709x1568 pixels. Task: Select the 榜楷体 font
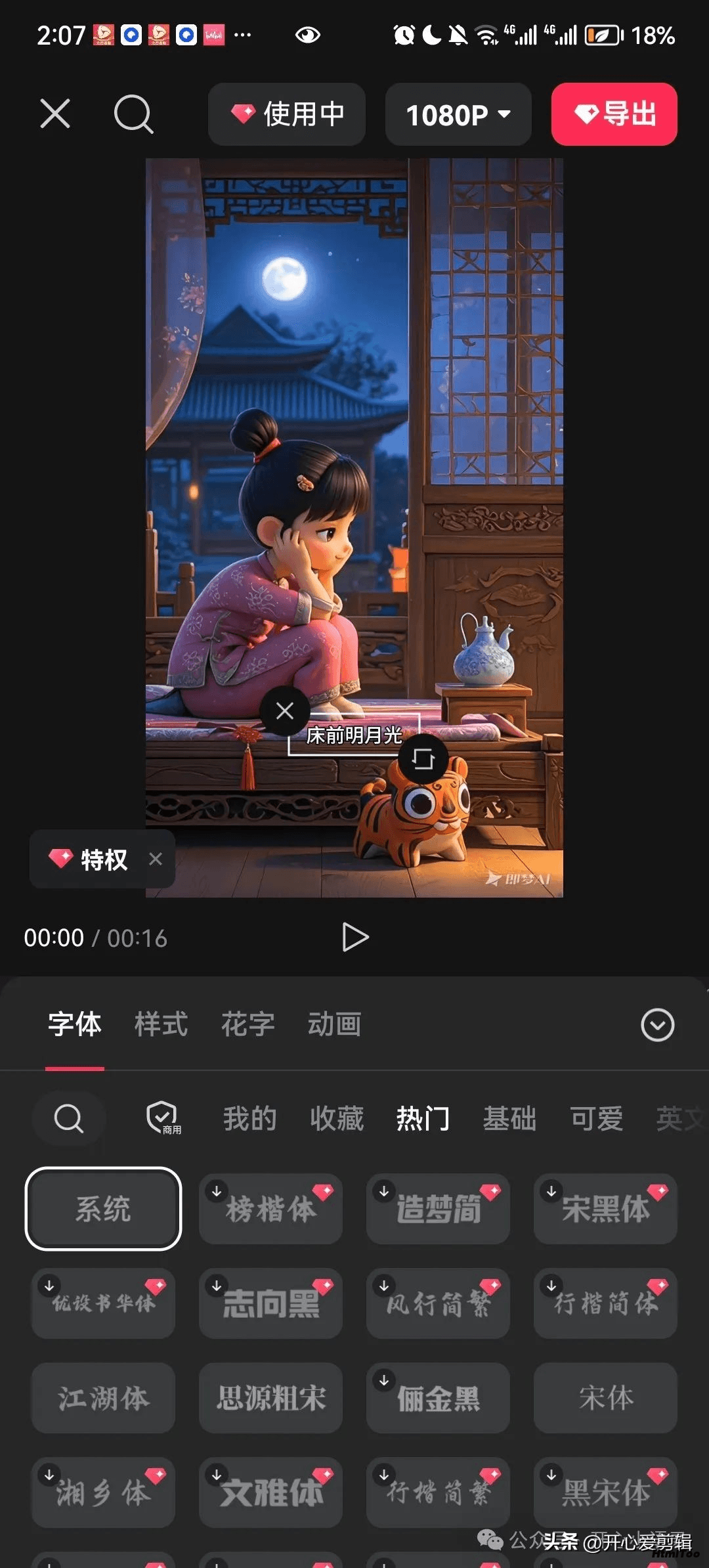point(270,1209)
